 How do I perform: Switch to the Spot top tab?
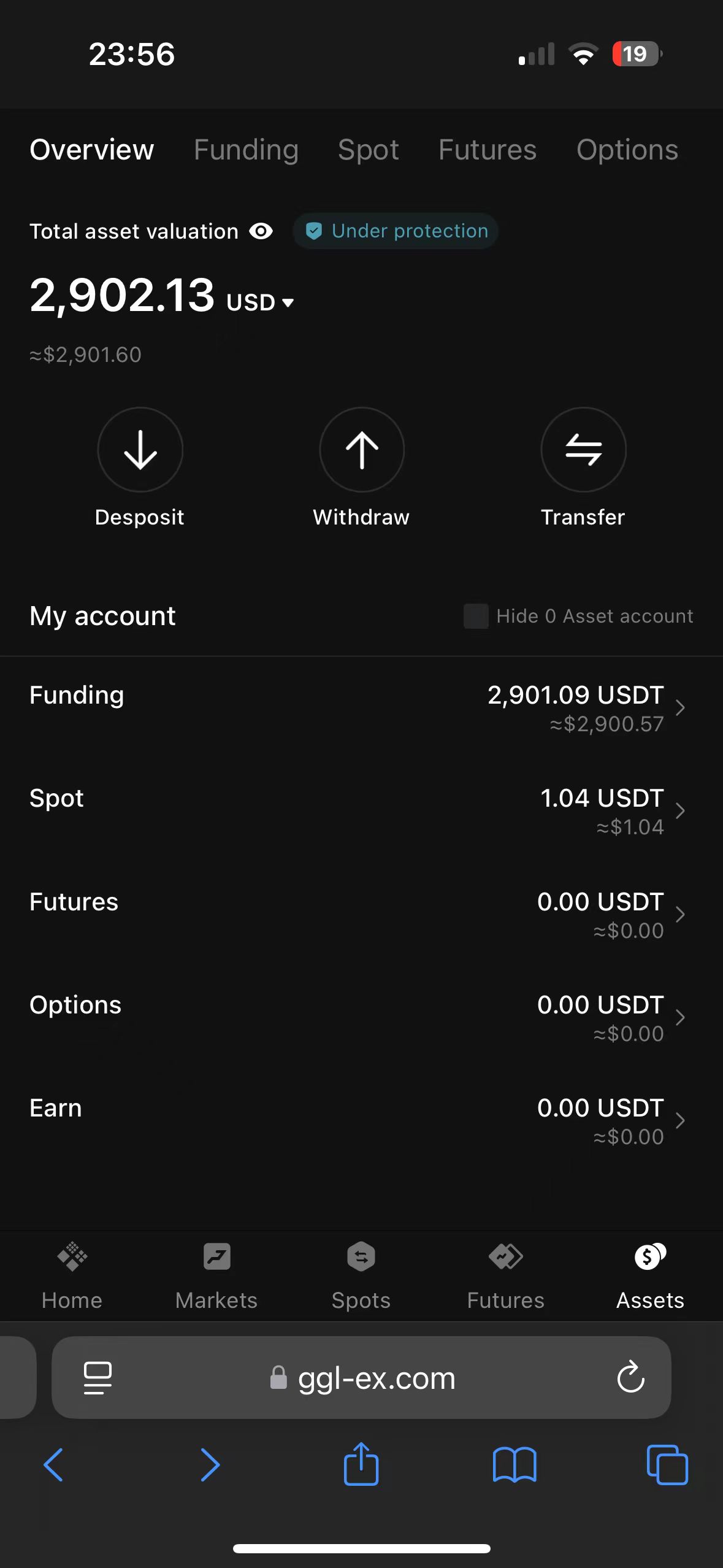tap(369, 150)
